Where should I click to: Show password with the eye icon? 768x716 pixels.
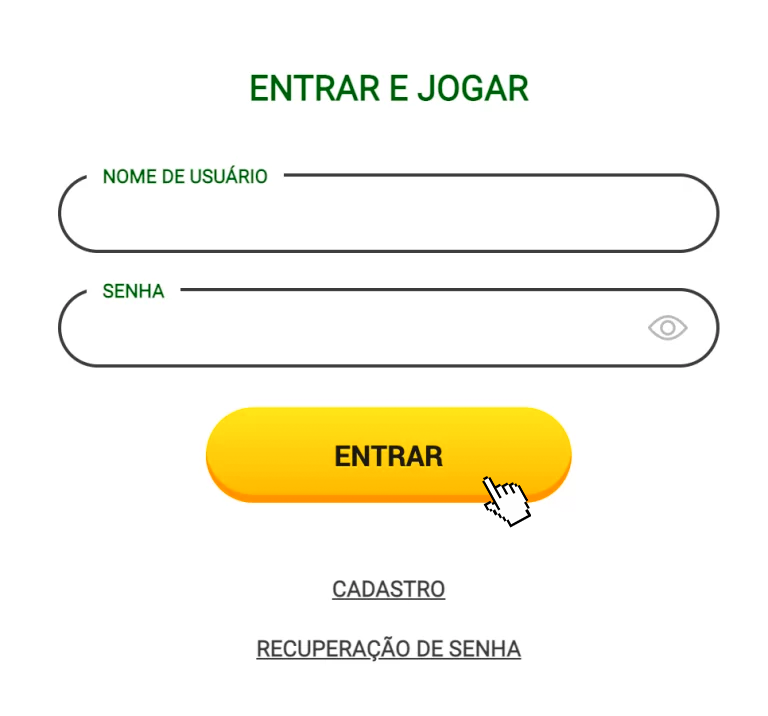(x=667, y=328)
